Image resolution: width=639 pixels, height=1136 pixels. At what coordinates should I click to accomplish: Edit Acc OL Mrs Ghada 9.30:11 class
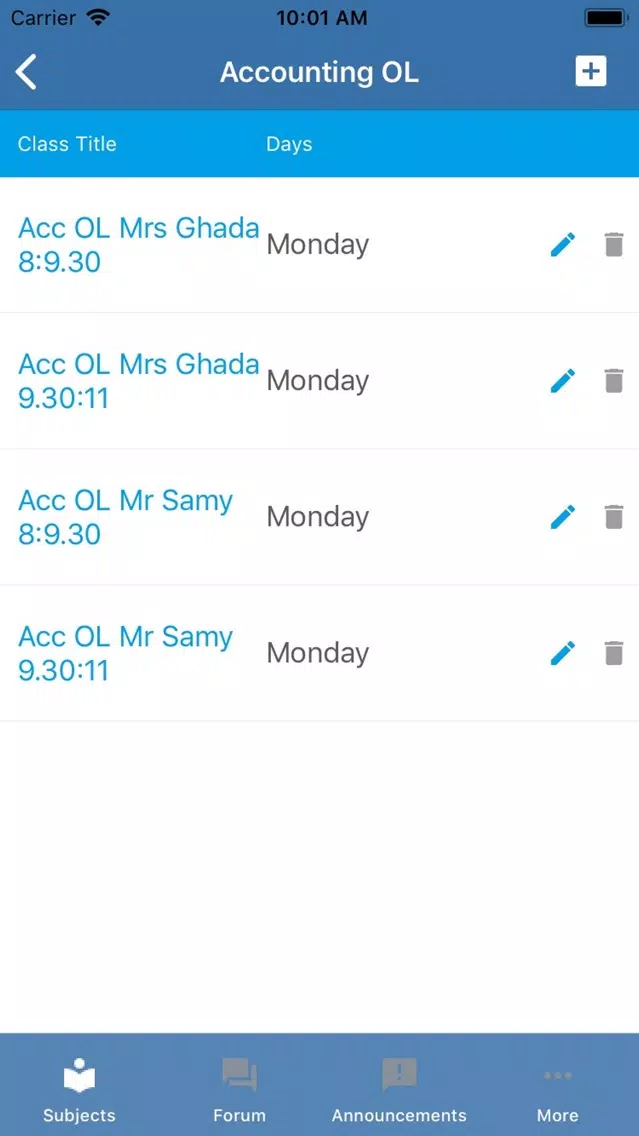click(x=563, y=380)
